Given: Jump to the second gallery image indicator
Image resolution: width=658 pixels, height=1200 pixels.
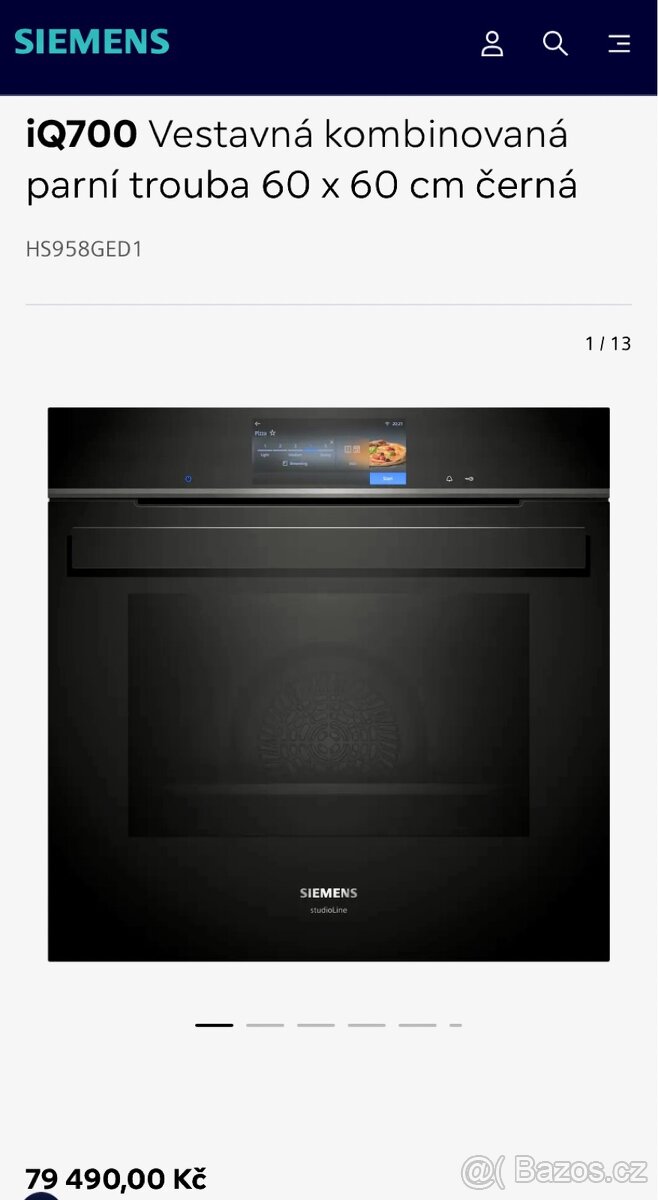Looking at the screenshot, I should (x=265, y=1025).
